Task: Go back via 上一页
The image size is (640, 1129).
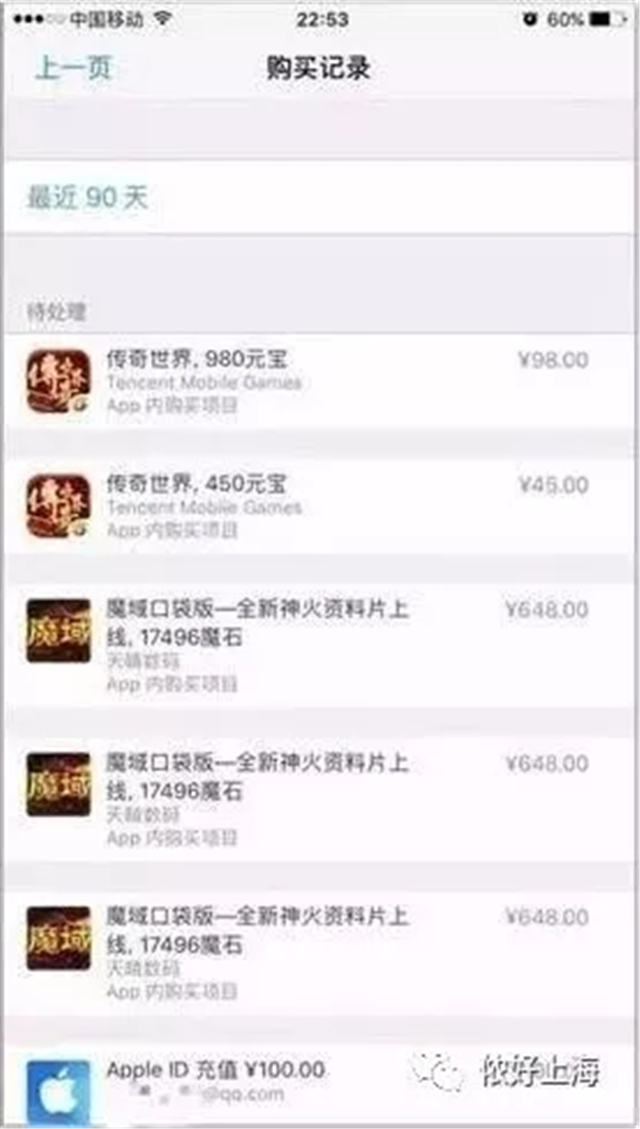Action: 73,69
